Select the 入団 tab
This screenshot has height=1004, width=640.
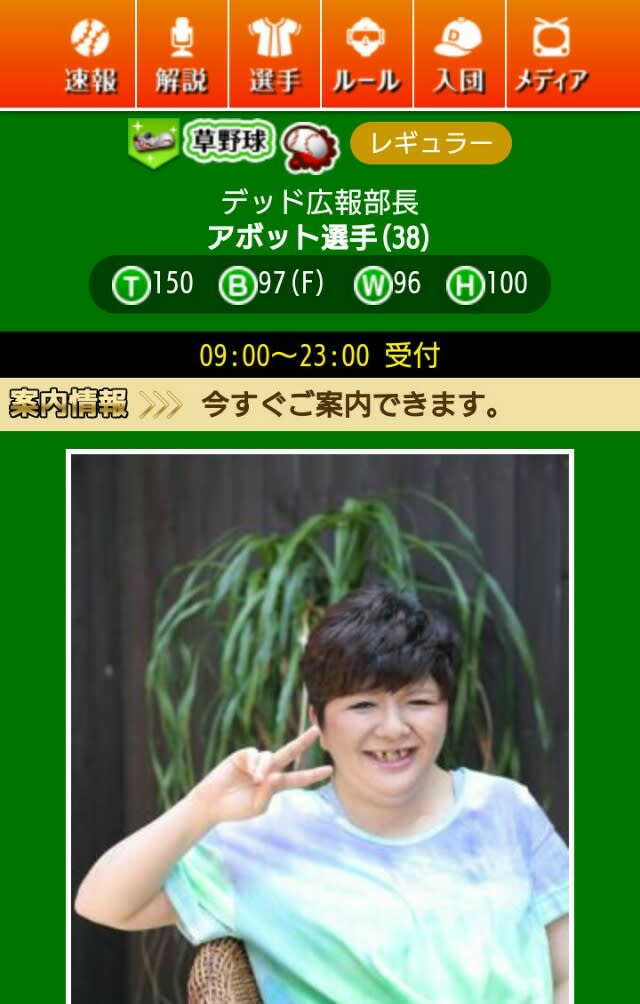pos(458,54)
